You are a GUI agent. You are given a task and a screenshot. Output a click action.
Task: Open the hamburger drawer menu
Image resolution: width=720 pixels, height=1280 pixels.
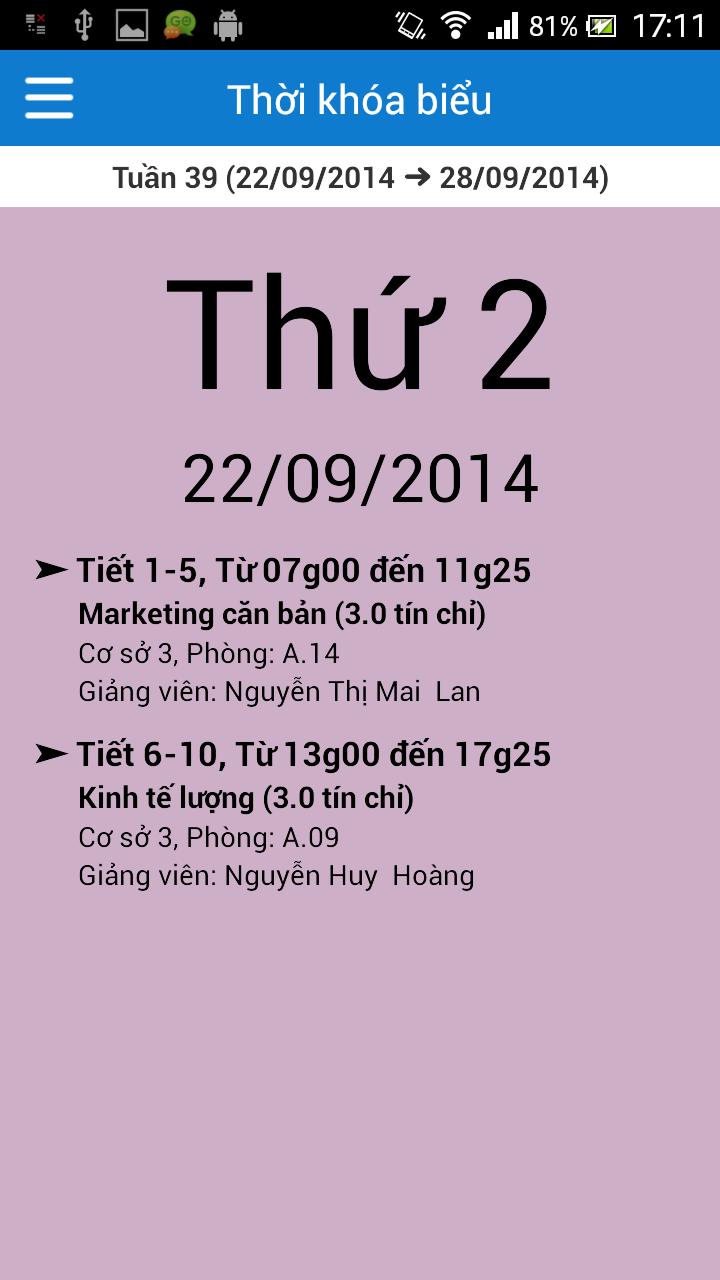pos(49,99)
